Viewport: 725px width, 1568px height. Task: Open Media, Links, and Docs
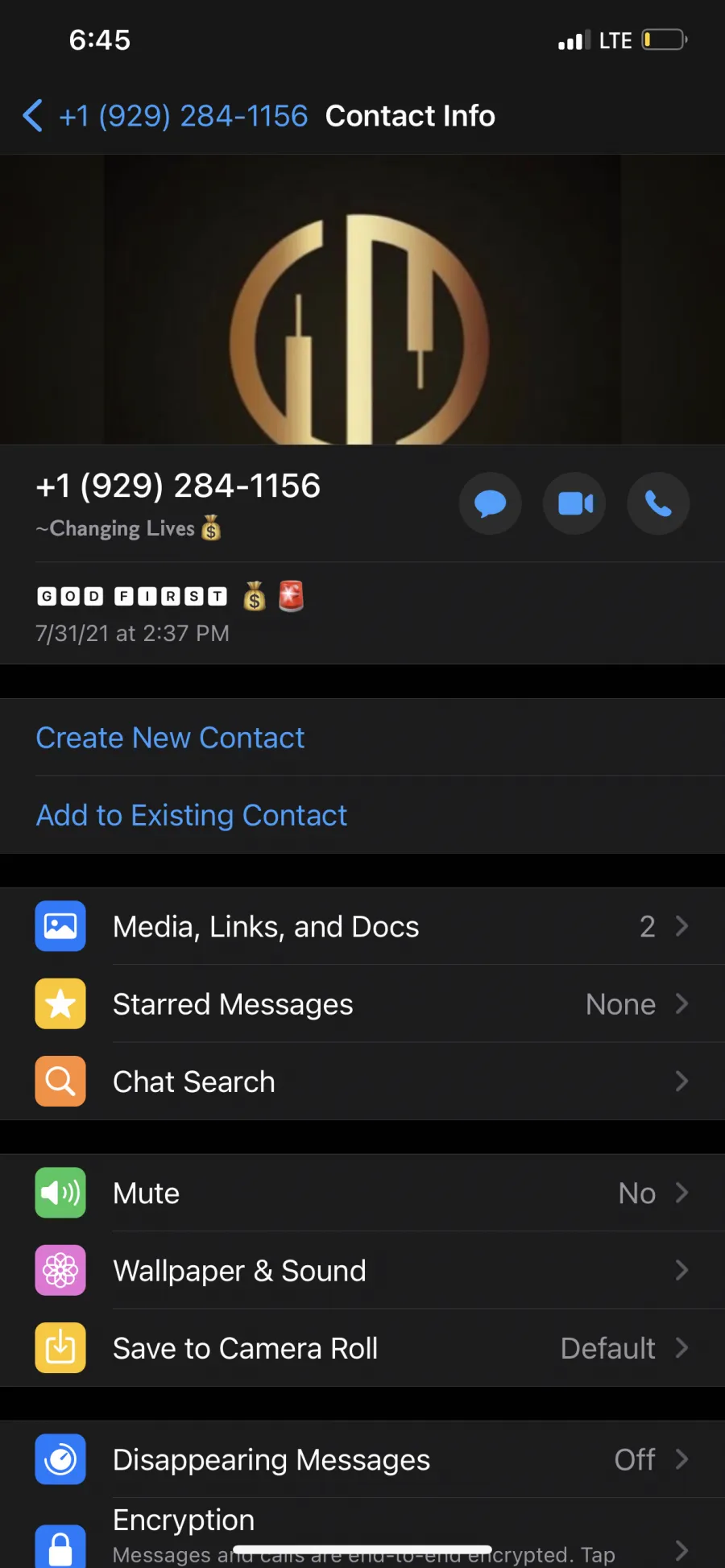click(x=362, y=926)
